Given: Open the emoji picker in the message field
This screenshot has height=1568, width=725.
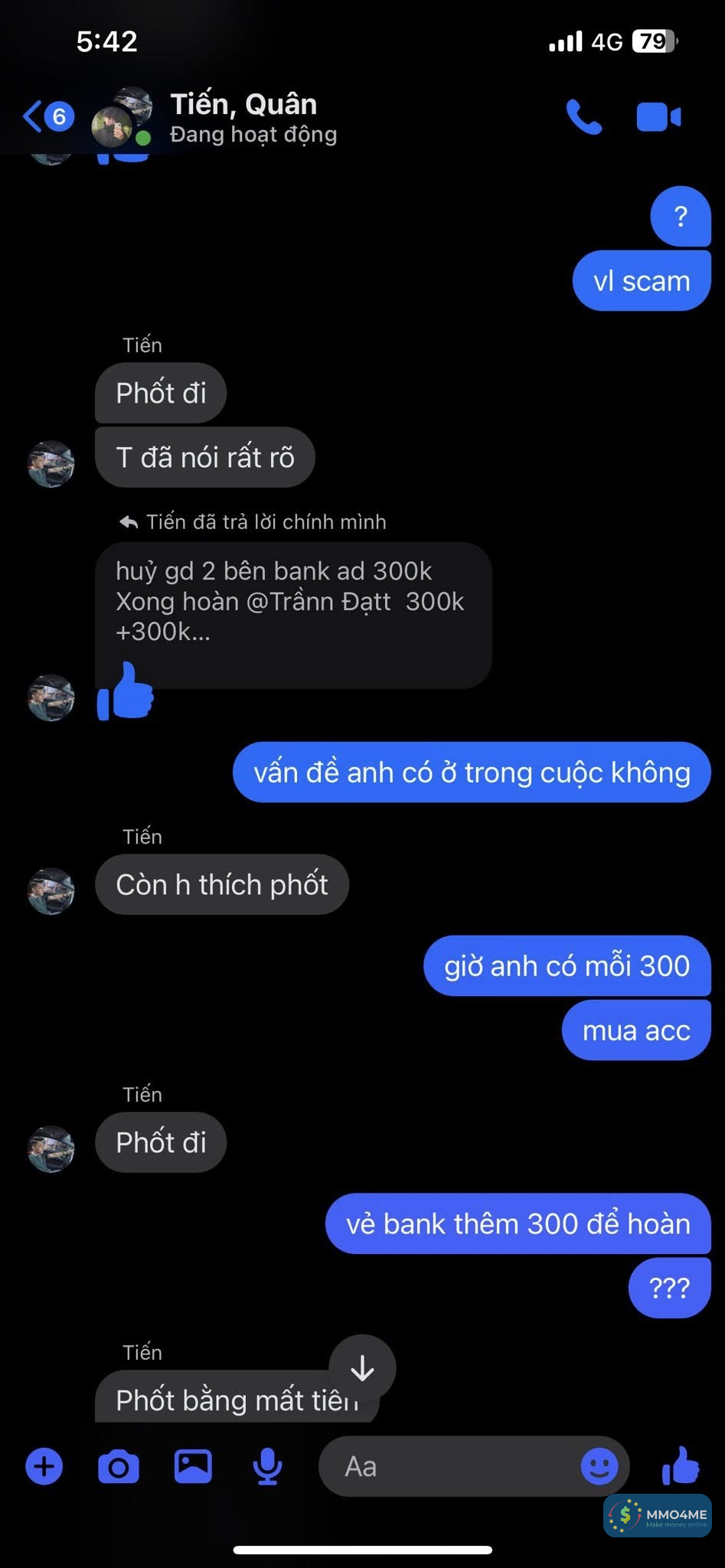Looking at the screenshot, I should (x=599, y=1466).
